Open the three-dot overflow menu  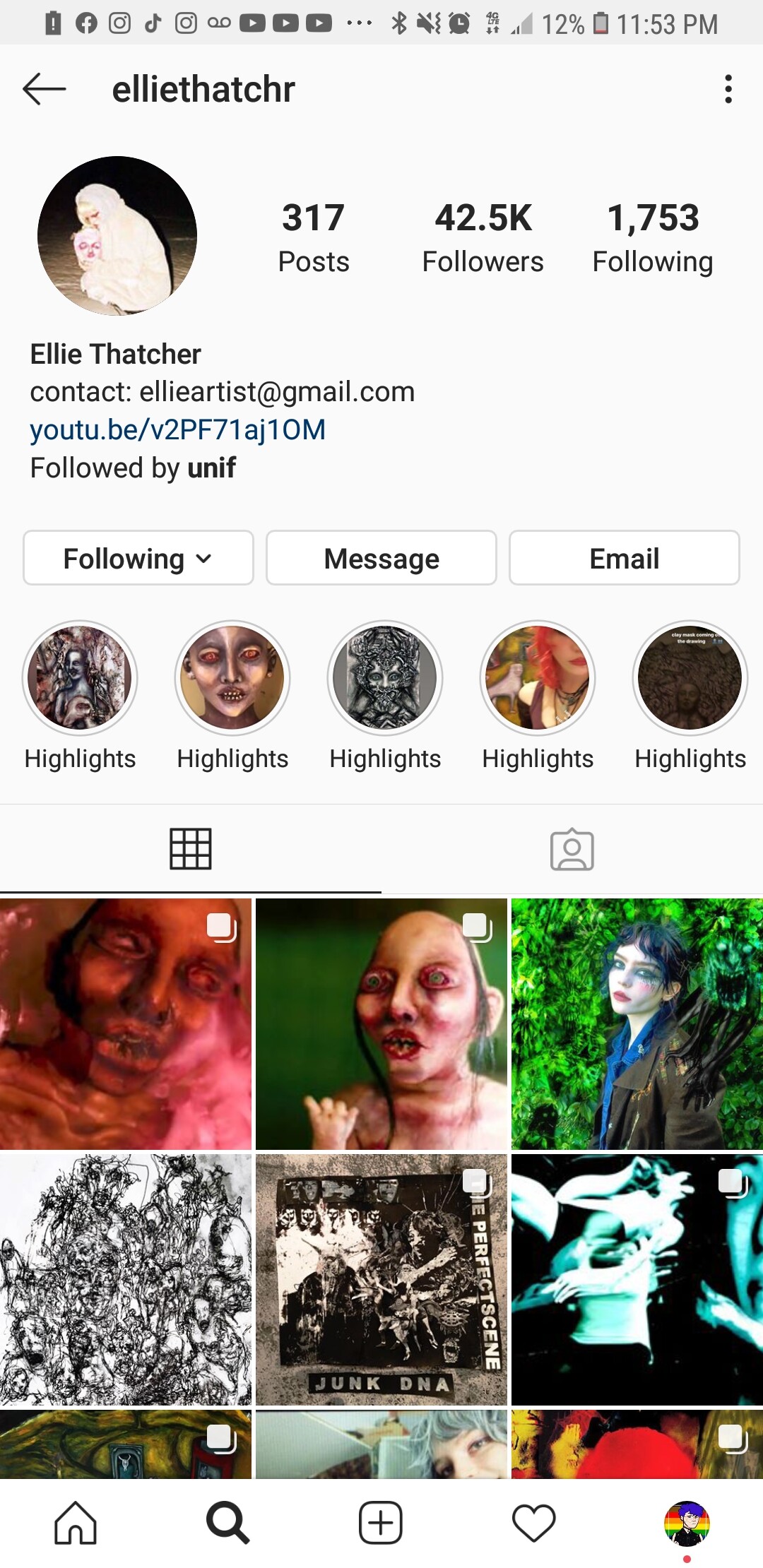pos(728,89)
